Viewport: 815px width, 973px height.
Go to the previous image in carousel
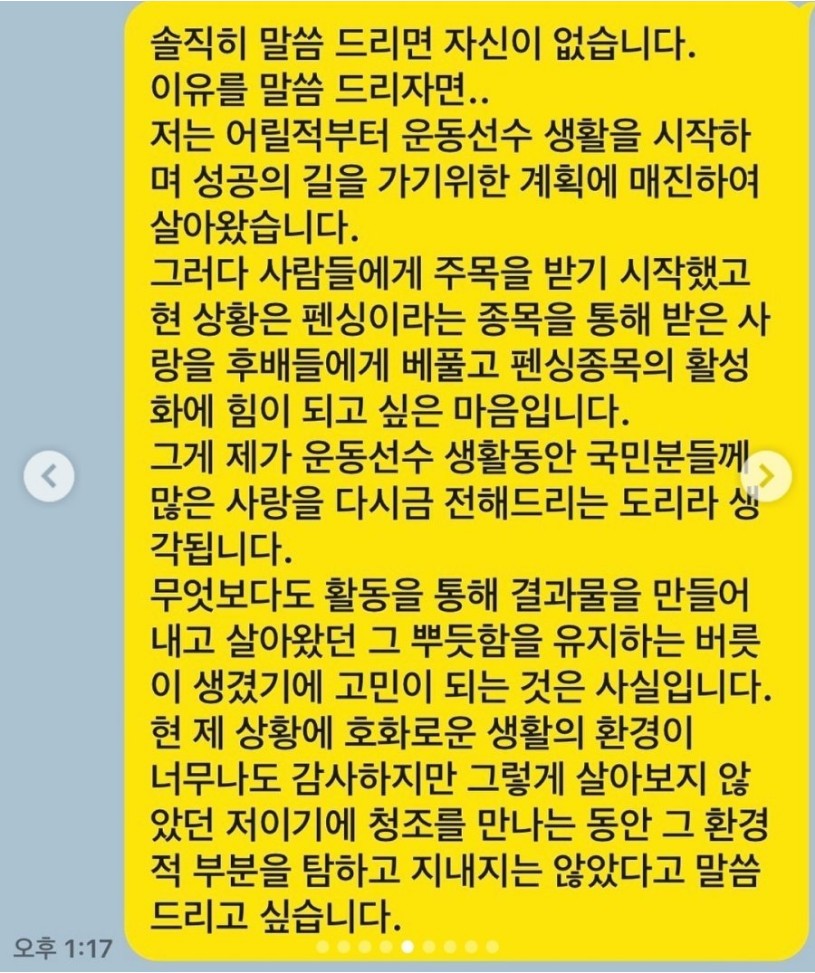click(x=49, y=477)
